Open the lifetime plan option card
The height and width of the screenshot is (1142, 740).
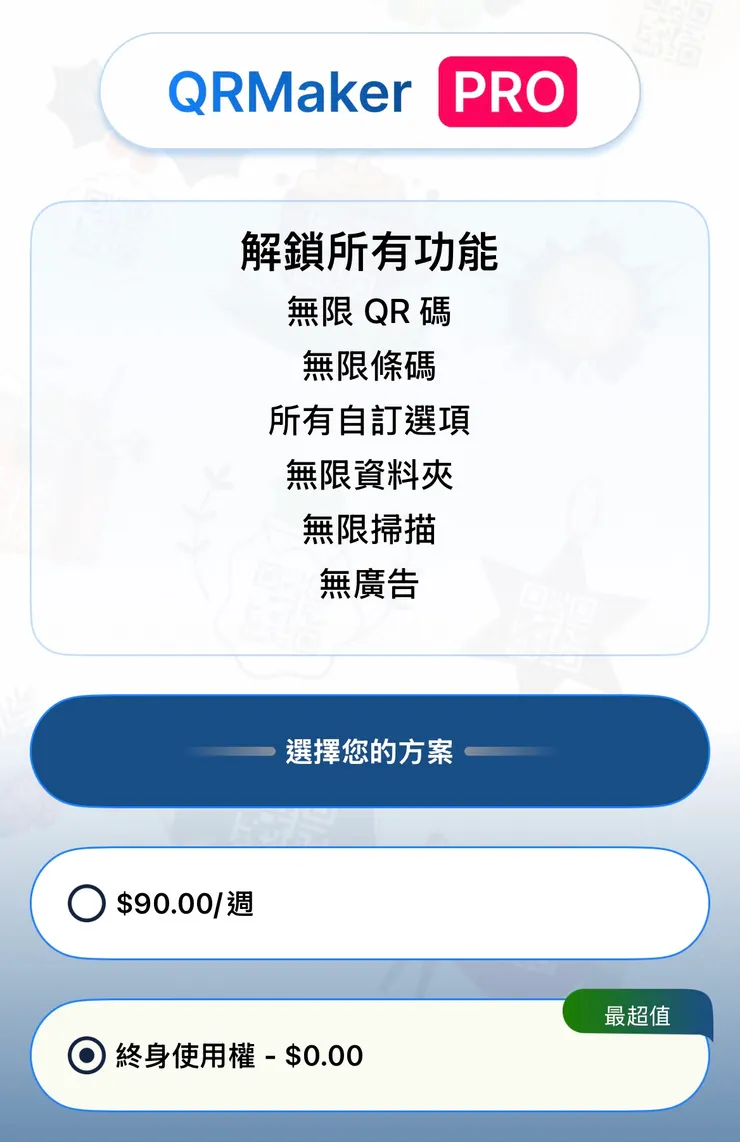[x=370, y=1055]
